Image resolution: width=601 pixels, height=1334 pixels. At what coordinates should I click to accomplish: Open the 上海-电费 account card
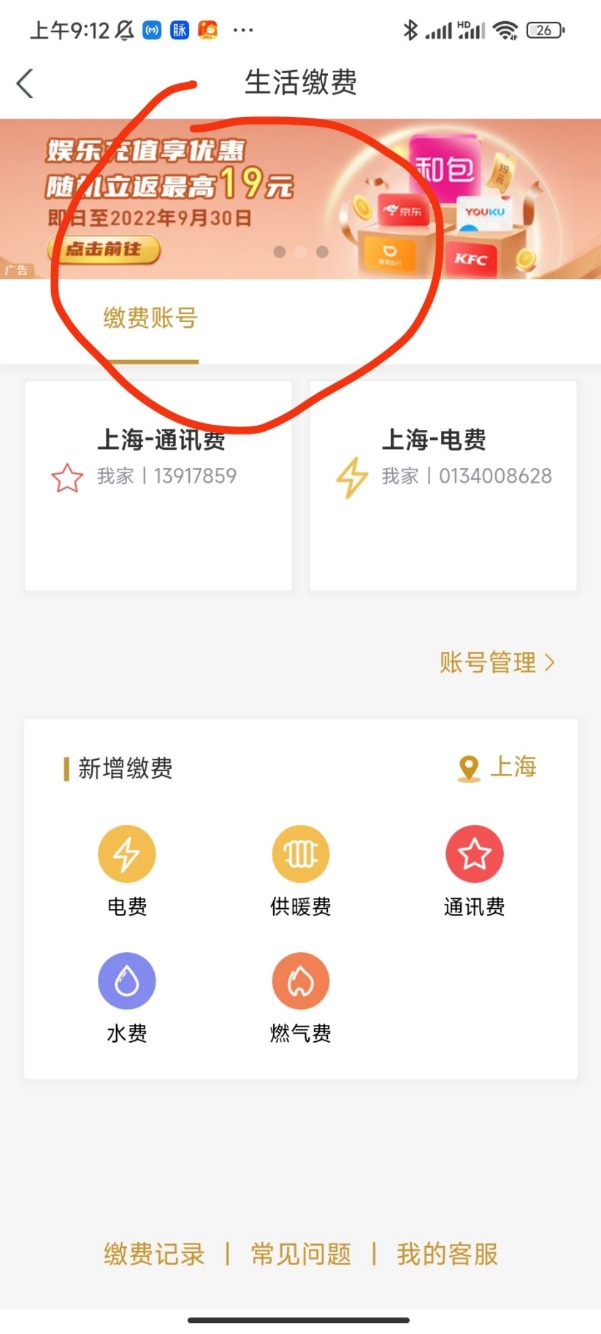click(x=443, y=485)
